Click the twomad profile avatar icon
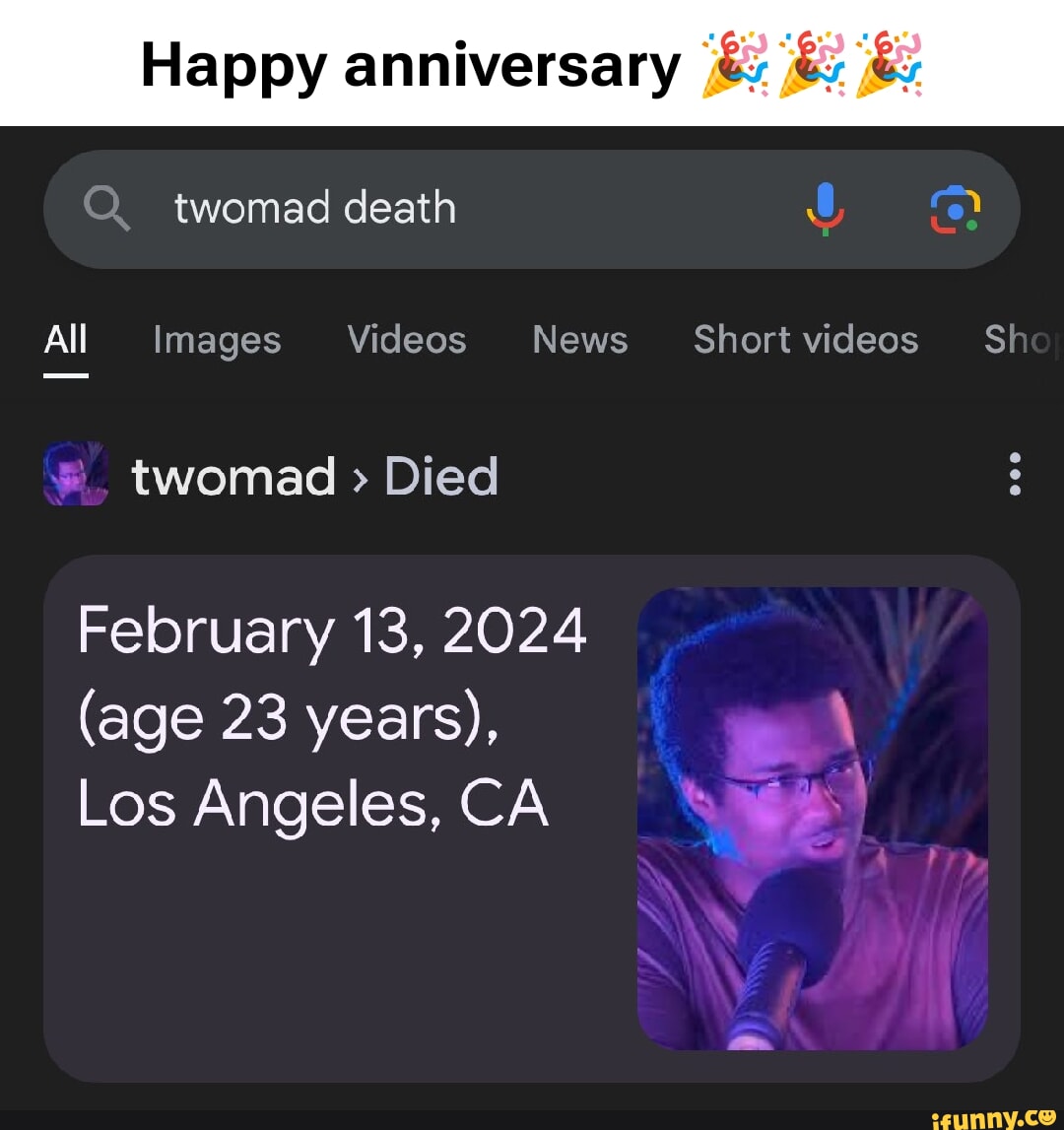 click(74, 475)
